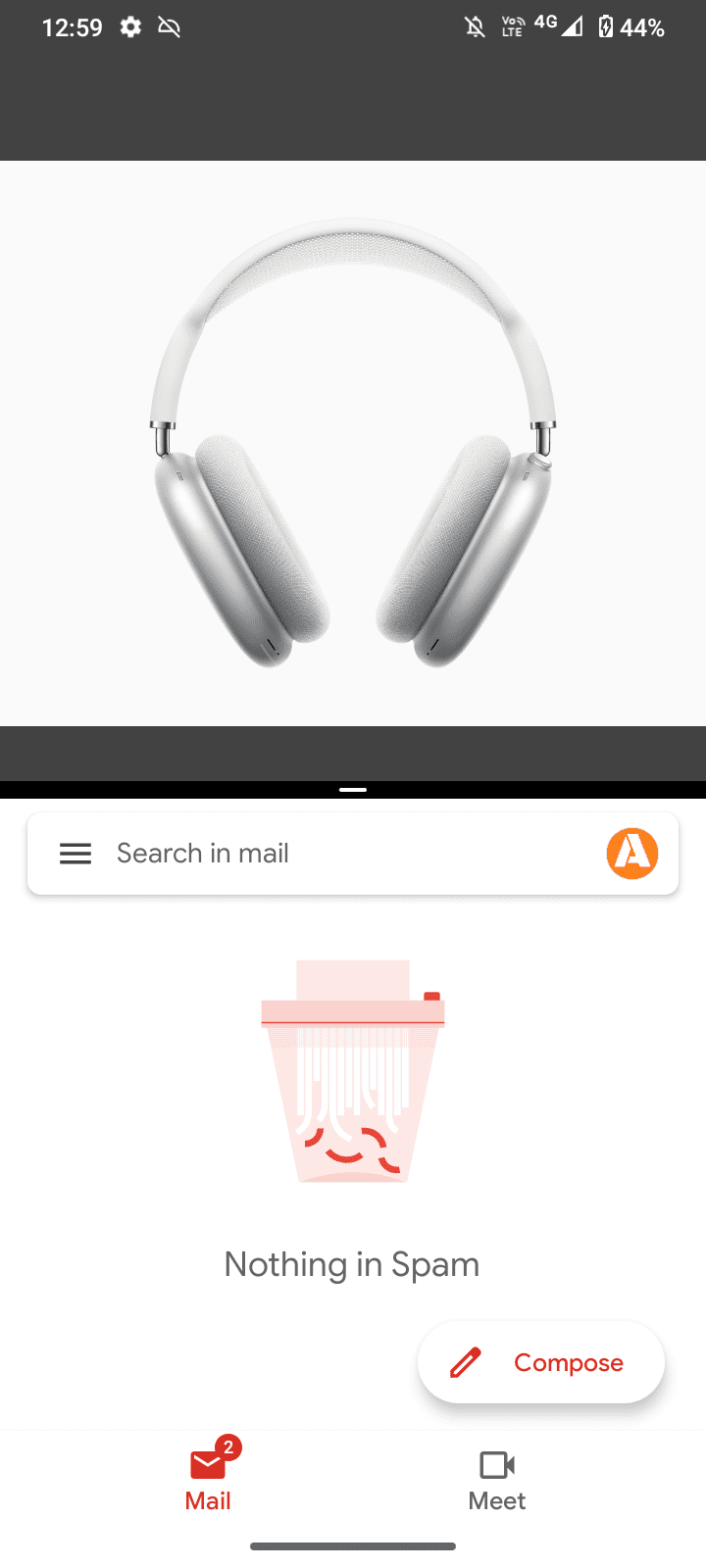This screenshot has width=706, height=1568.
Task: Tap the Search in mail field
Action: [353, 854]
